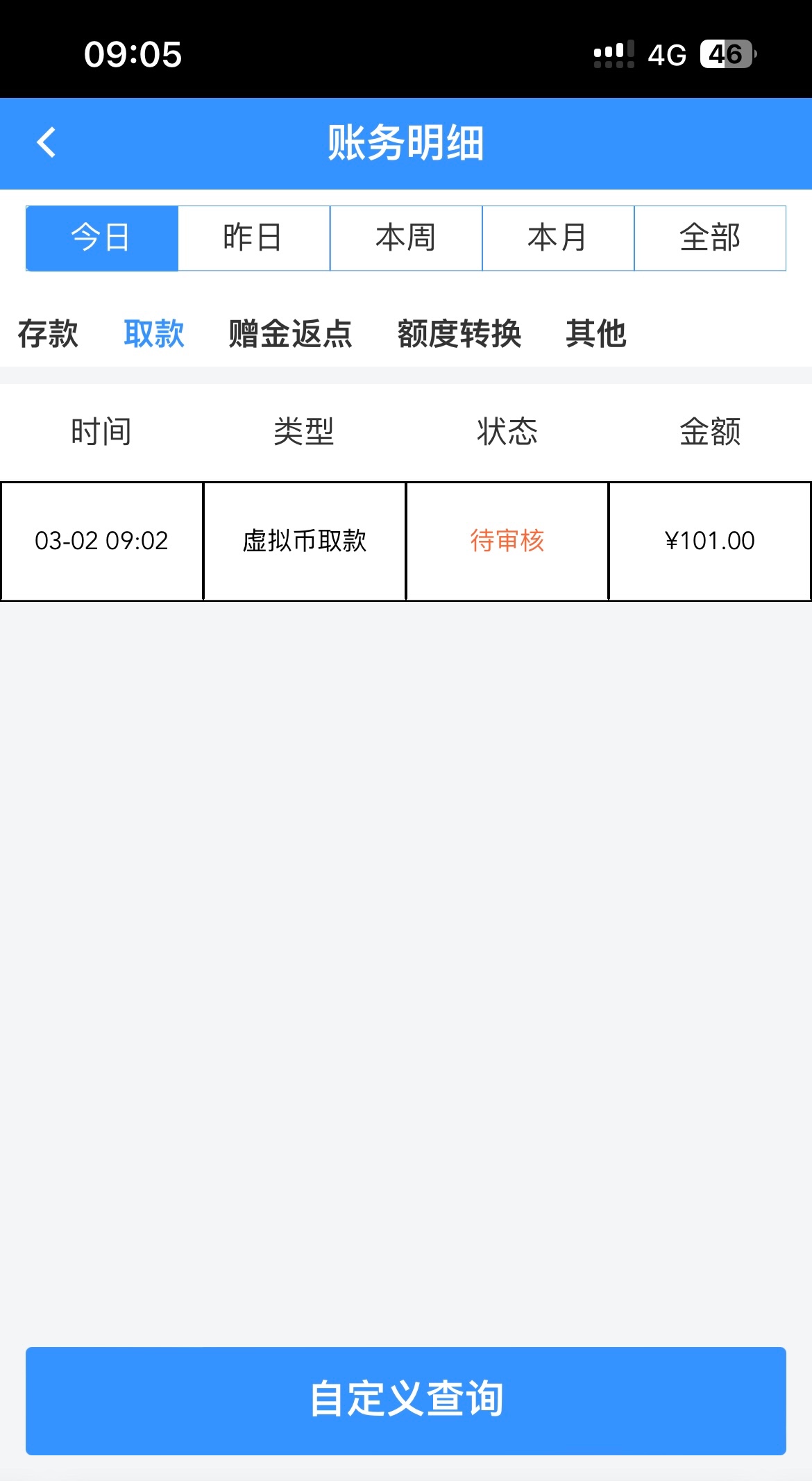Select the 全部 date filter
Image resolution: width=812 pixels, height=1481 pixels.
click(x=710, y=238)
